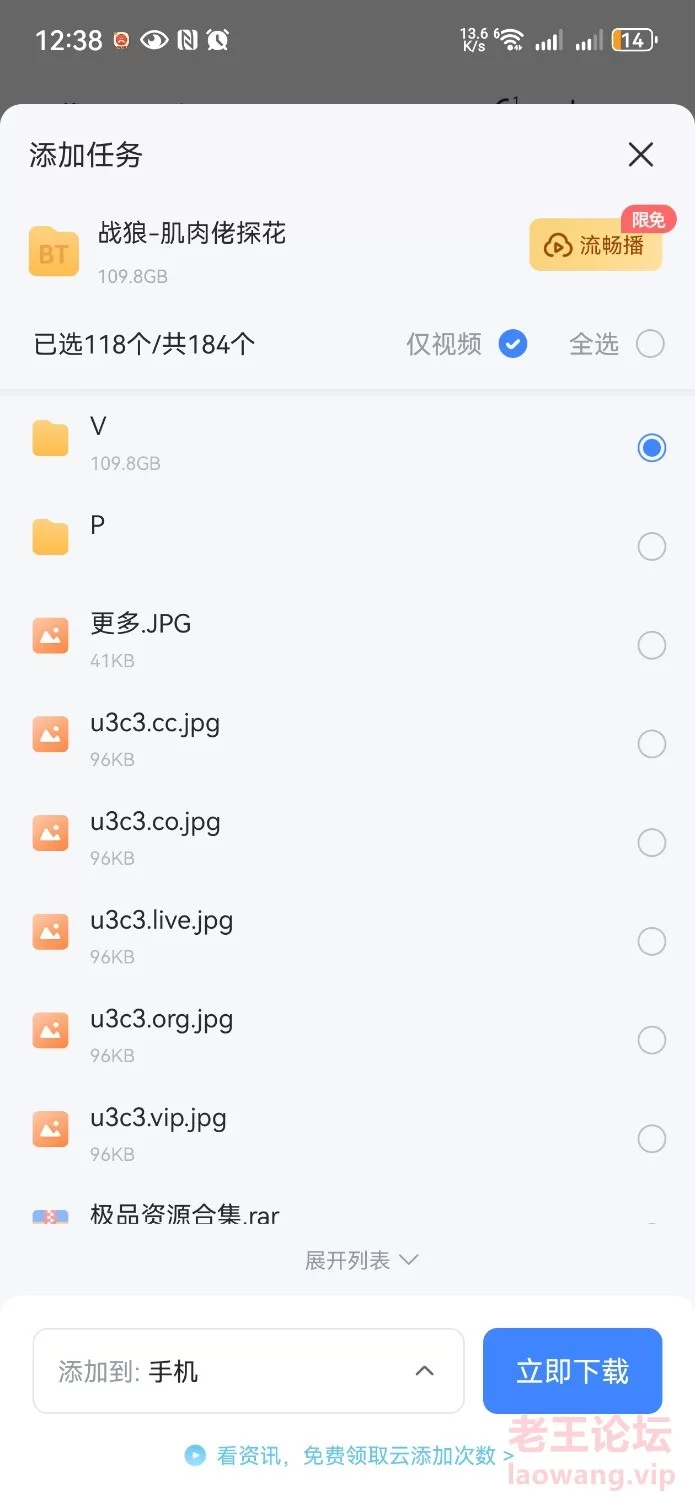Expand the file list with 展开列表
The image size is (695, 1500).
click(x=361, y=1260)
